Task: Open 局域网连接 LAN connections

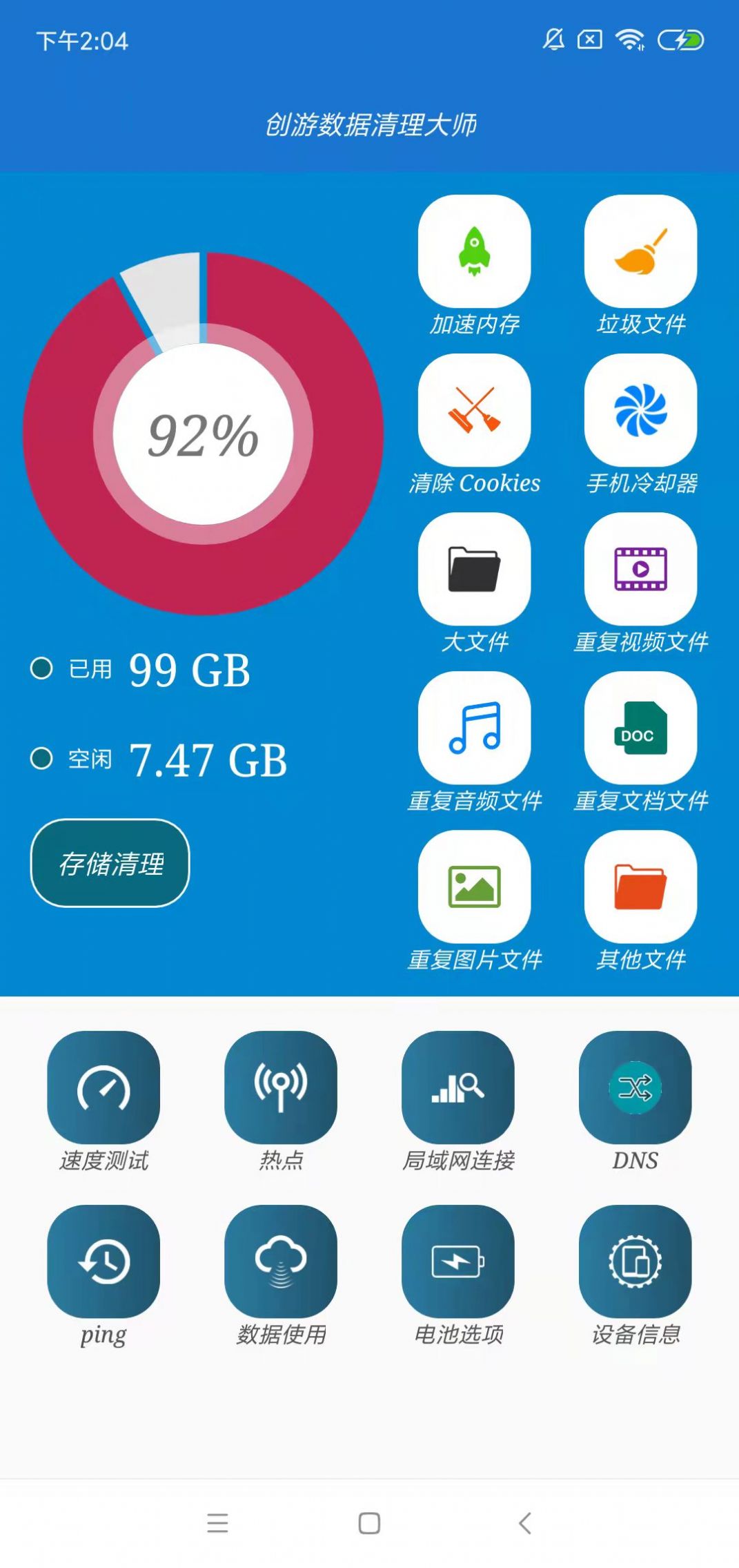Action: (458, 1089)
